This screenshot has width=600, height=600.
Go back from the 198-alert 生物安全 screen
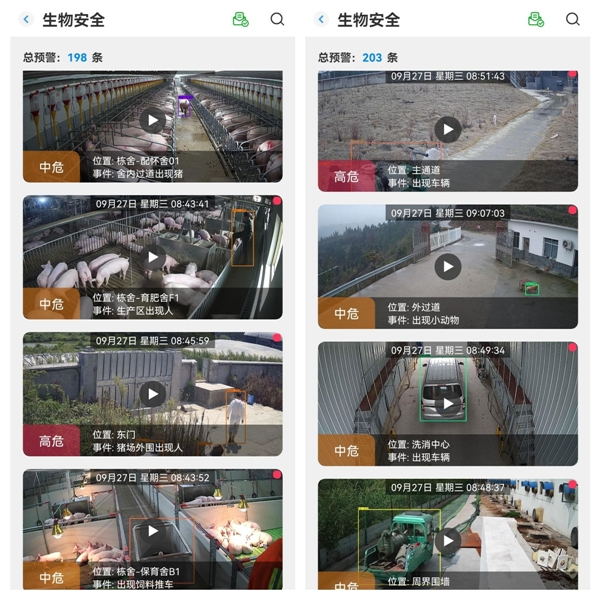click(x=27, y=20)
